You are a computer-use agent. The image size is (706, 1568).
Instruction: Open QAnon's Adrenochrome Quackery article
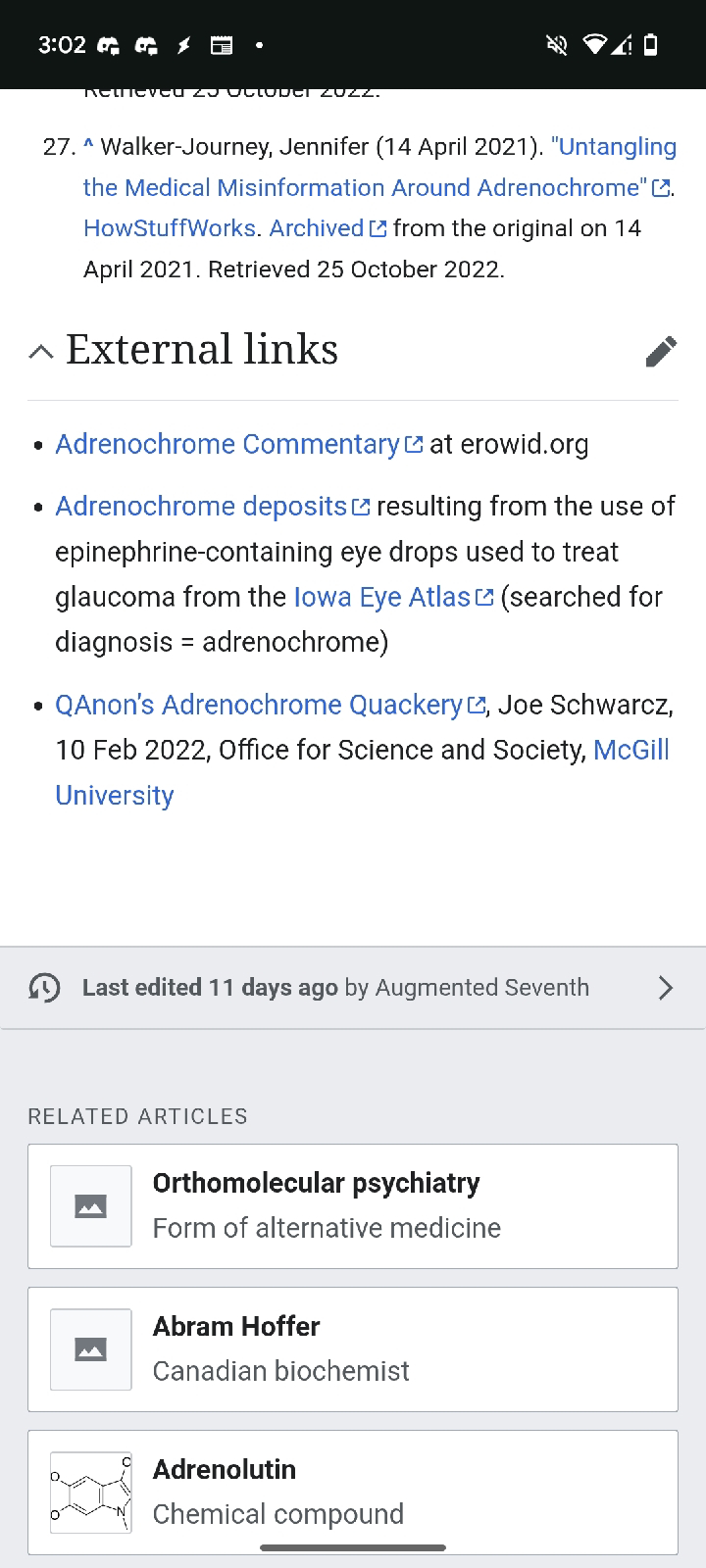click(x=271, y=705)
